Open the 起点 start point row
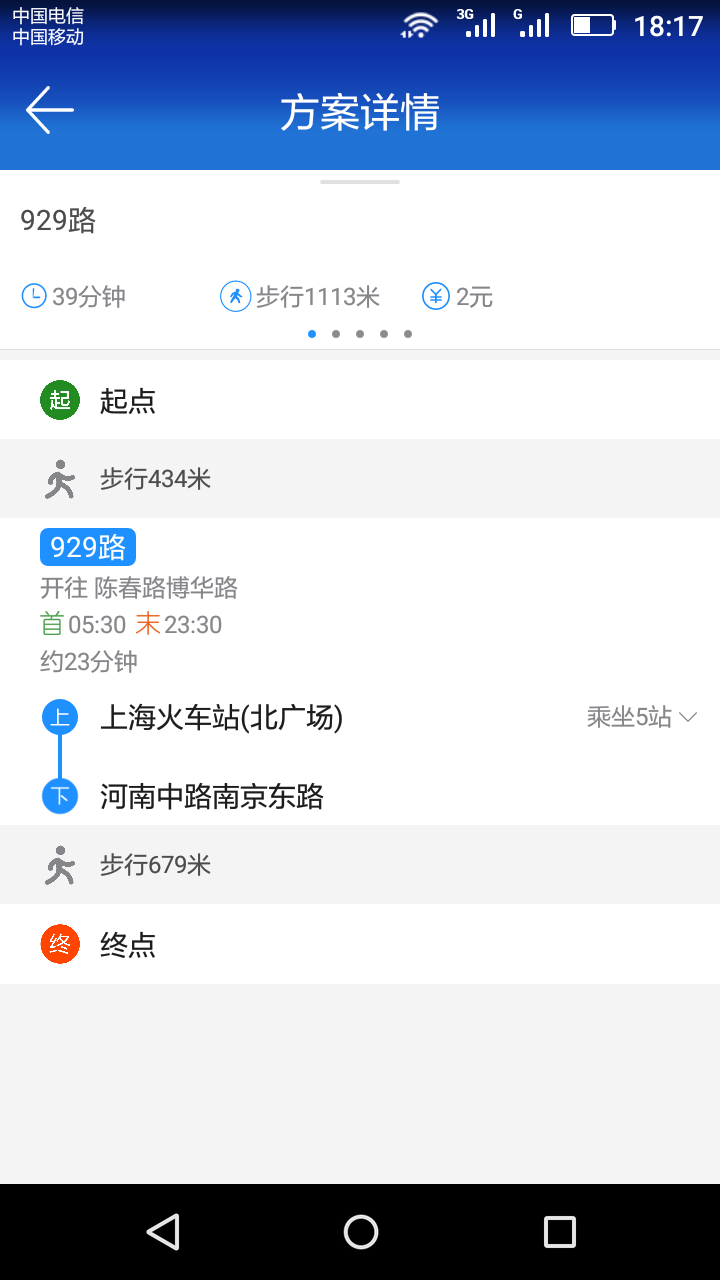This screenshot has height=1280, width=720. [x=360, y=400]
